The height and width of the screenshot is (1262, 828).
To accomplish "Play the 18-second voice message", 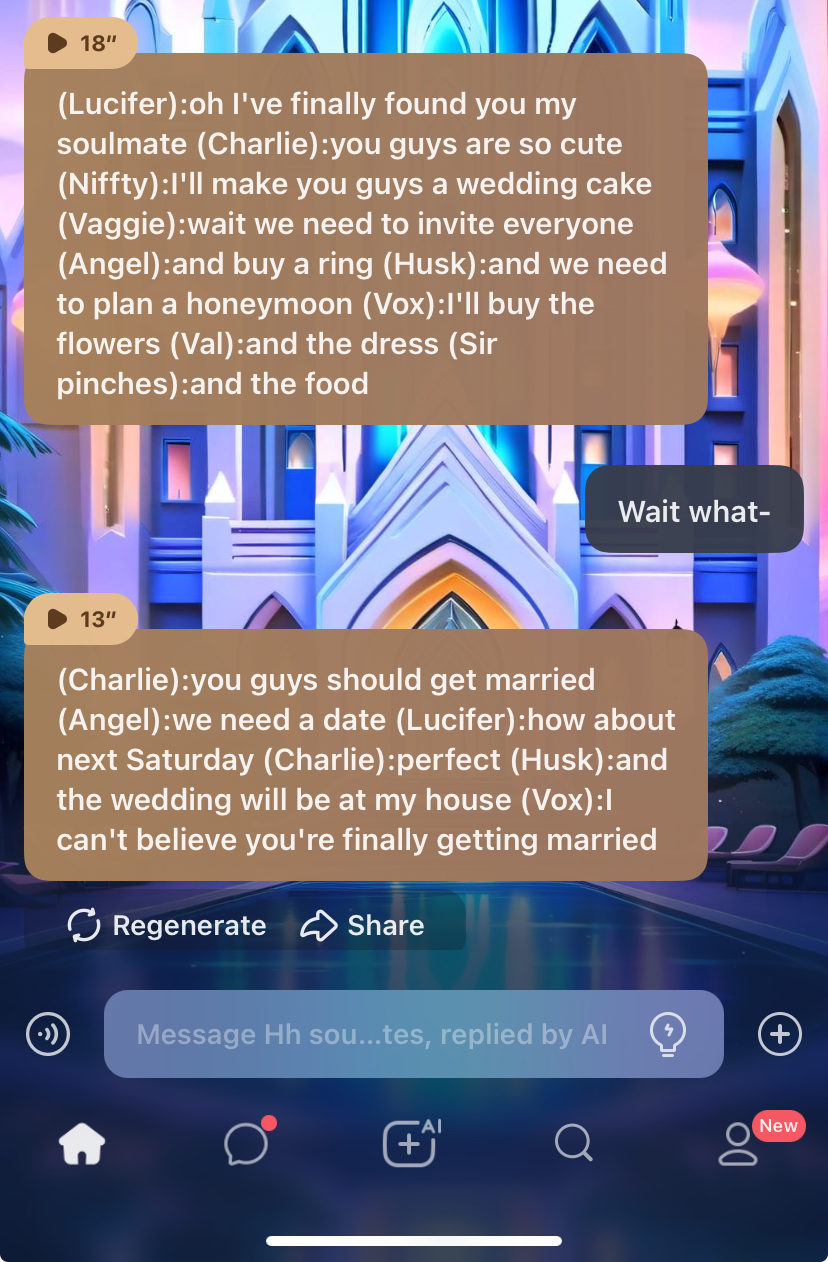I will [x=79, y=43].
